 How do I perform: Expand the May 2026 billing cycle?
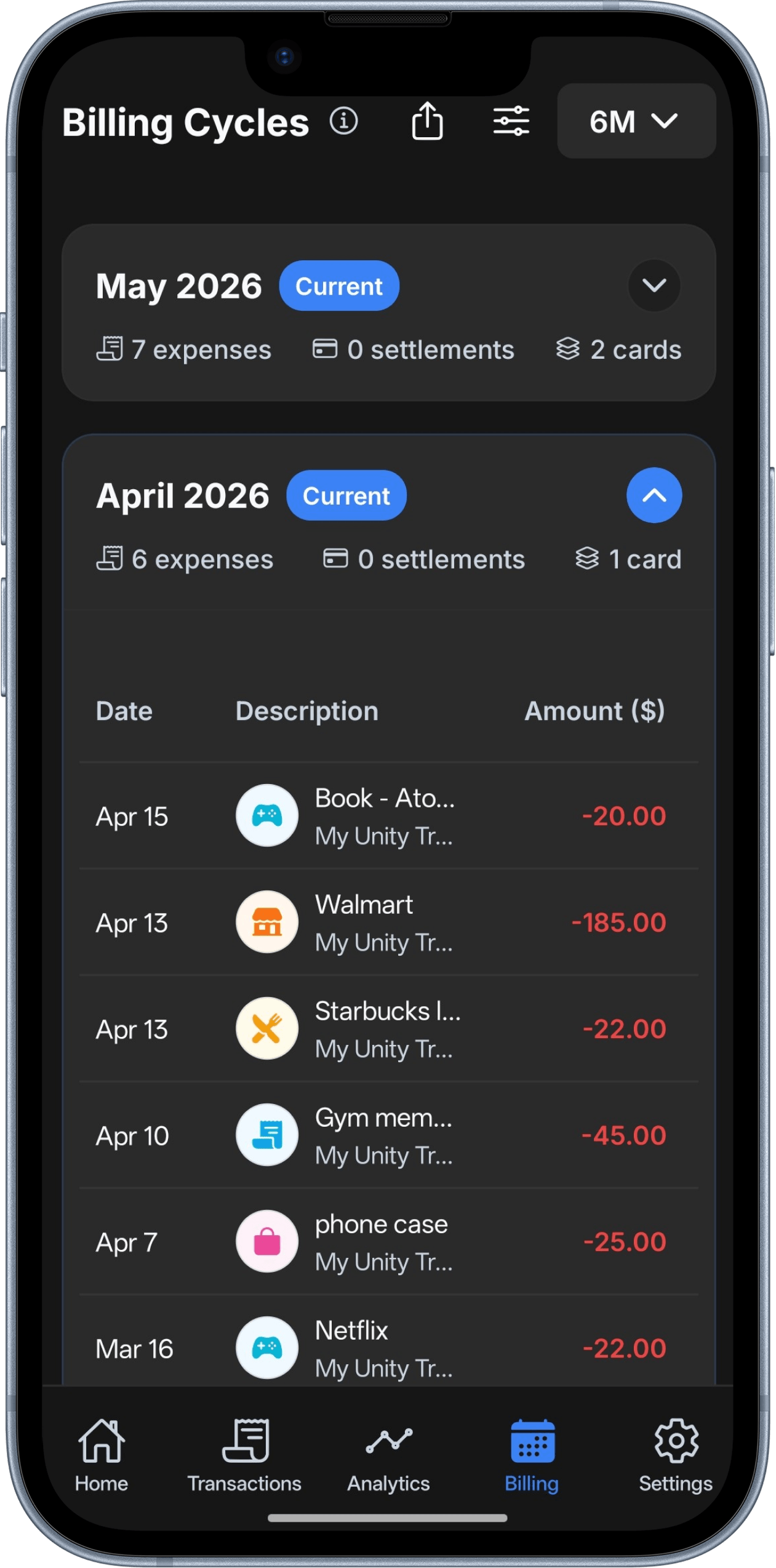click(654, 286)
